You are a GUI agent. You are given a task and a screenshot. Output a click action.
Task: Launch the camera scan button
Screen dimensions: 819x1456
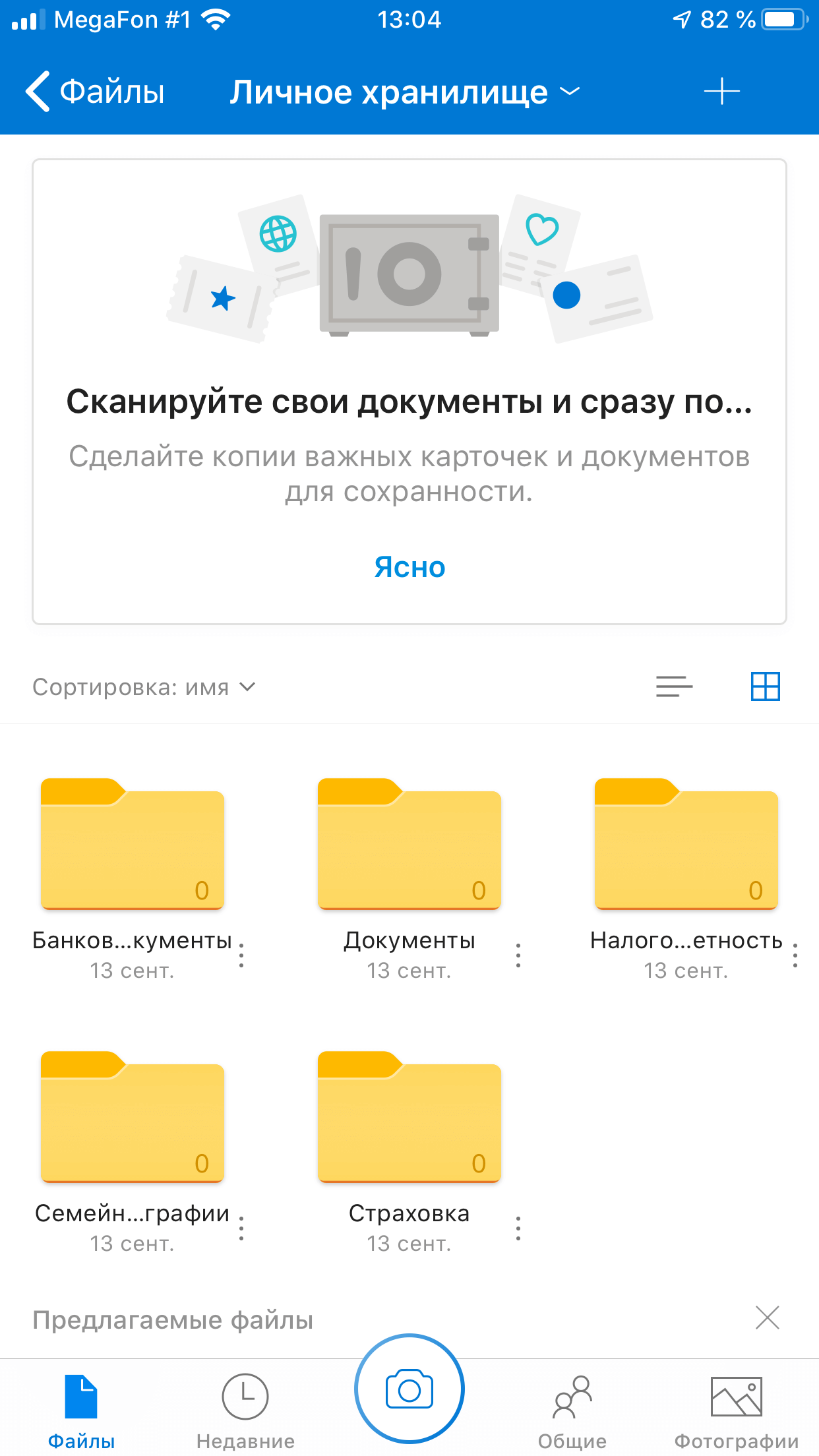click(x=409, y=1390)
